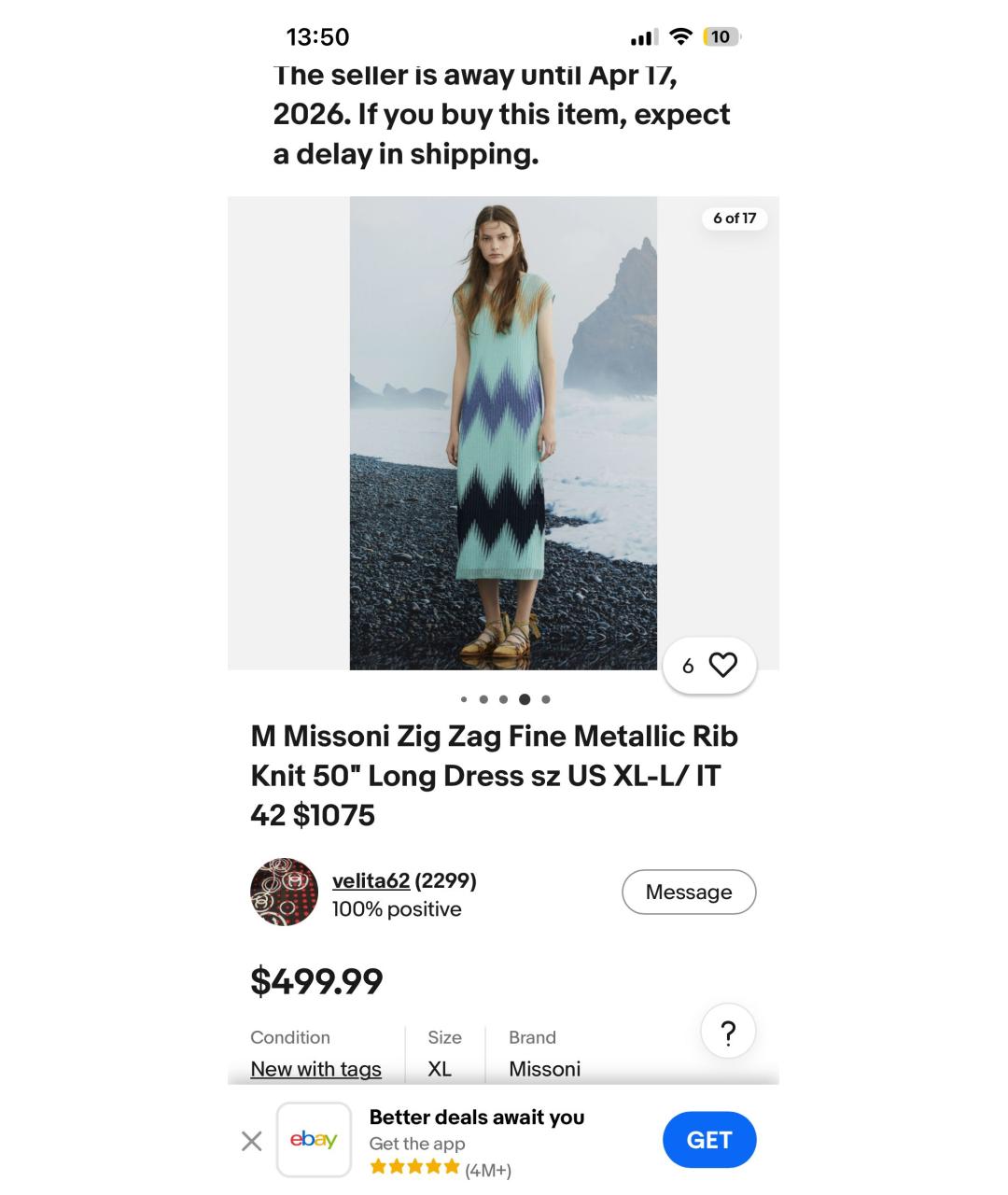Screen dimensions: 1008x1195
Task: Open velita62 seller profile link
Action: tap(371, 880)
